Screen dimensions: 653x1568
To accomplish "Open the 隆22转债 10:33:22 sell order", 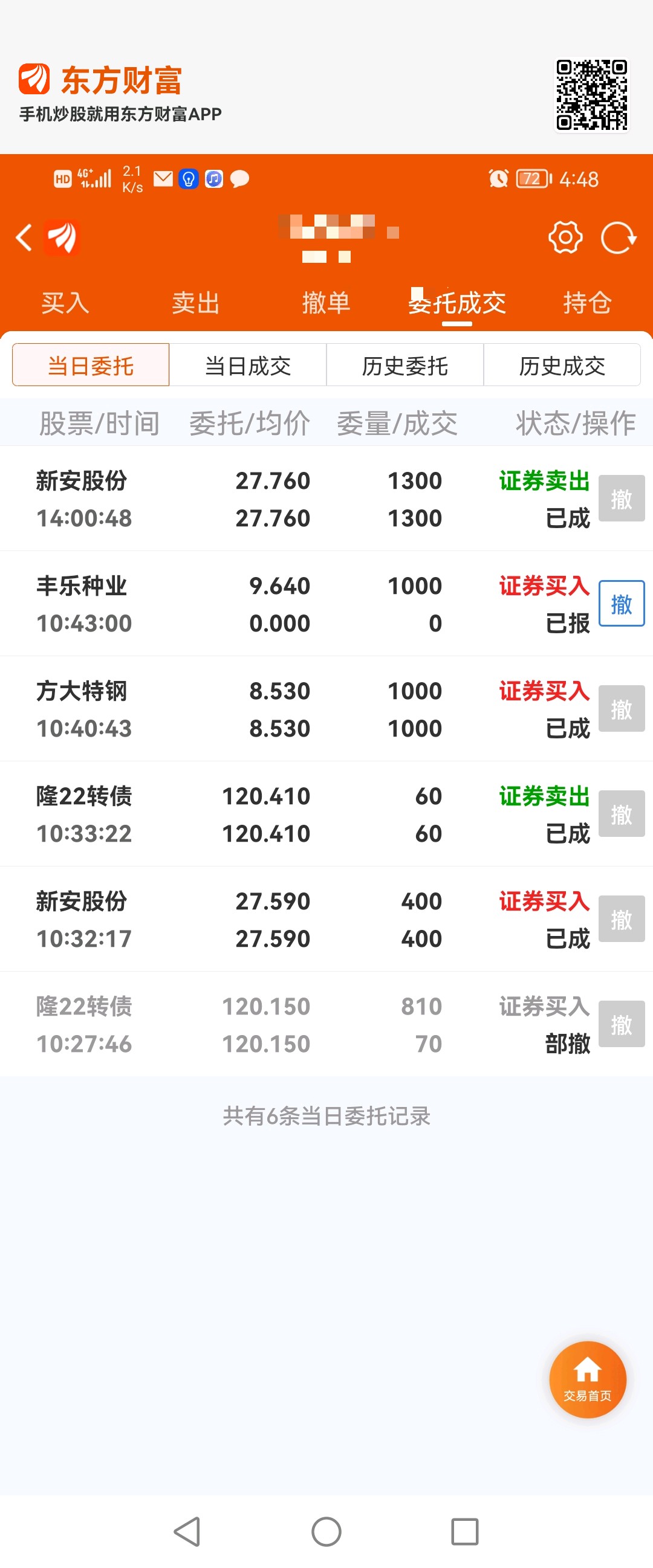I will pos(326,815).
